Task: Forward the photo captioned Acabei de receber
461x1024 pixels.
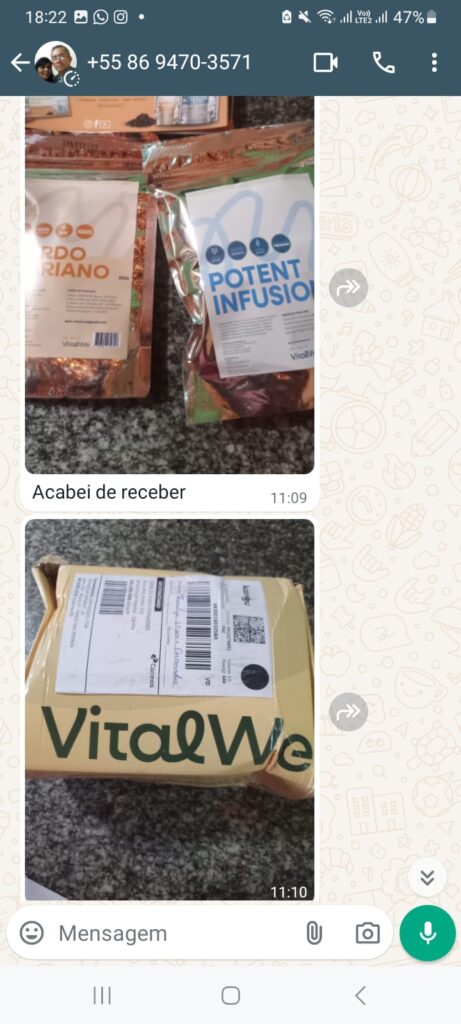Action: point(348,287)
